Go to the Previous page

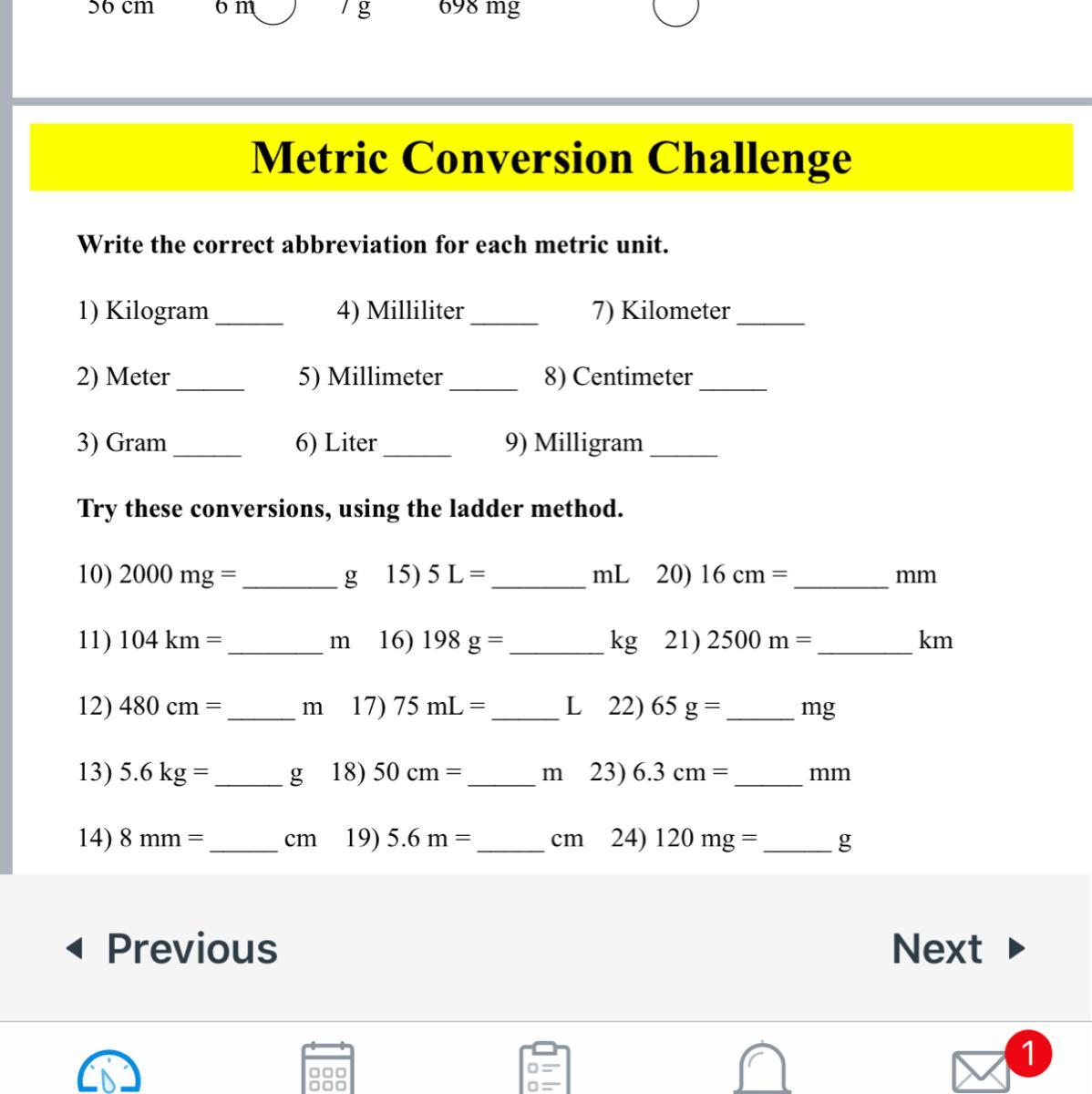[x=173, y=948]
